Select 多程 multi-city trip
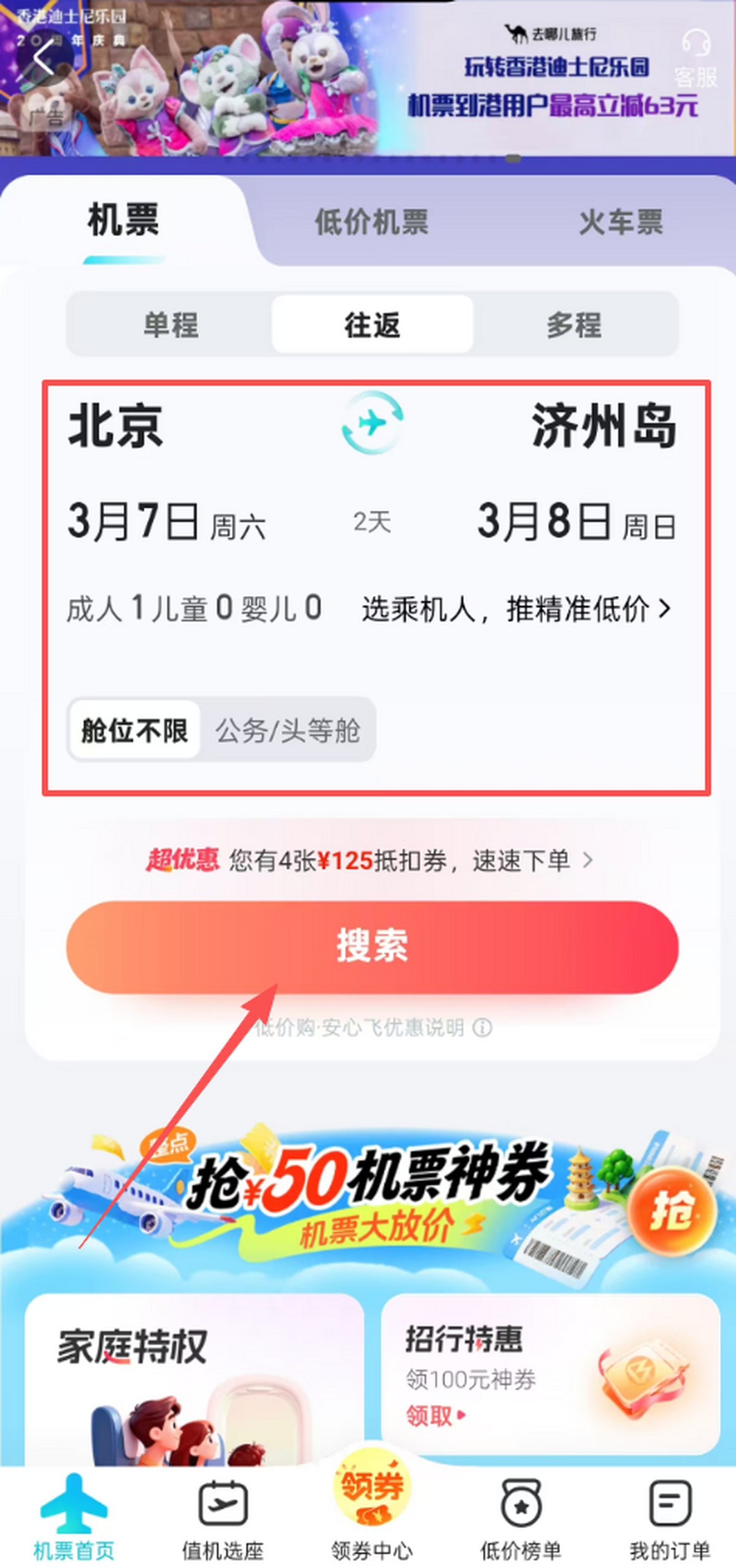 [574, 324]
